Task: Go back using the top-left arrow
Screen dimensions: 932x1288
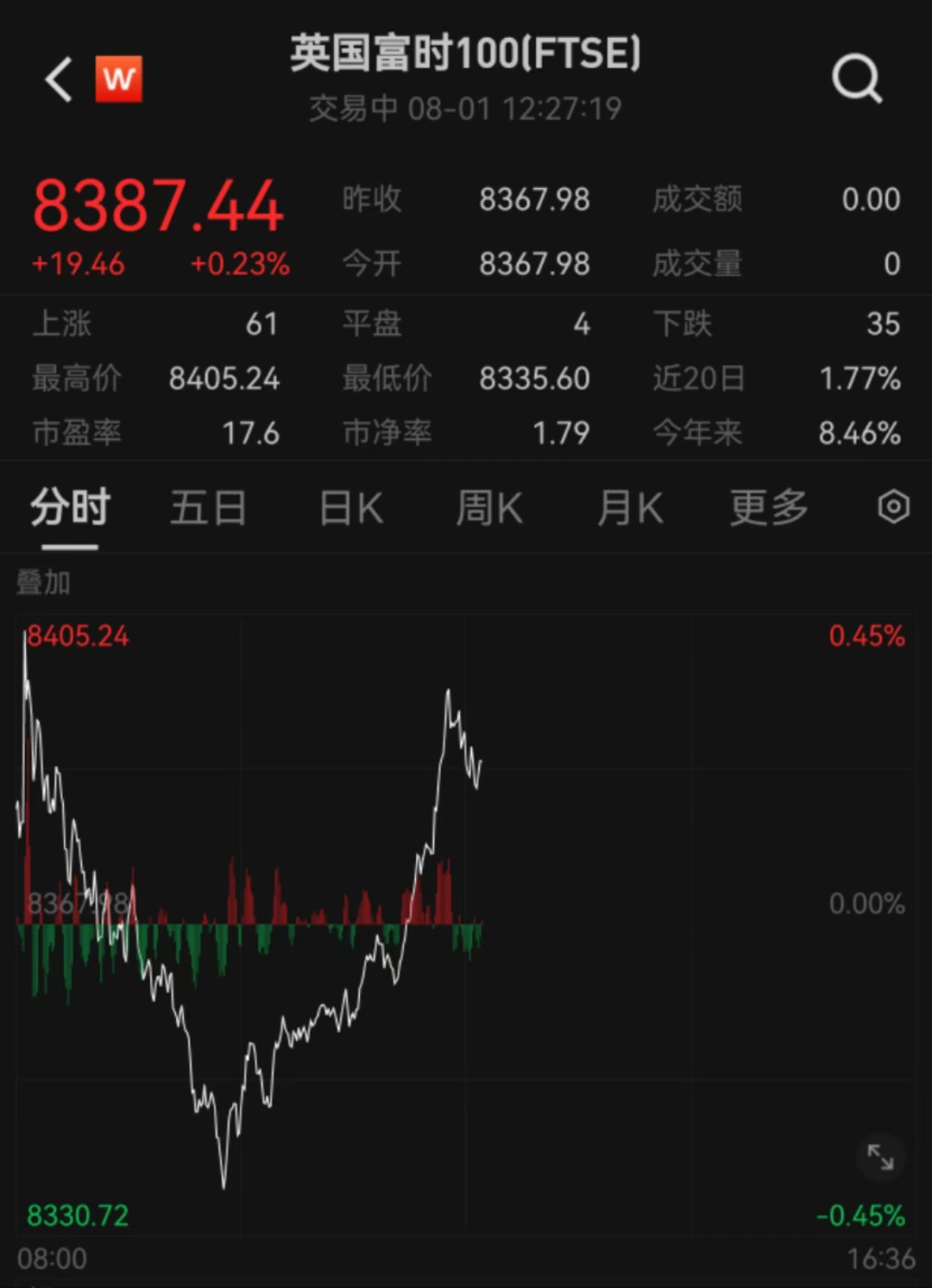Action: [59, 80]
